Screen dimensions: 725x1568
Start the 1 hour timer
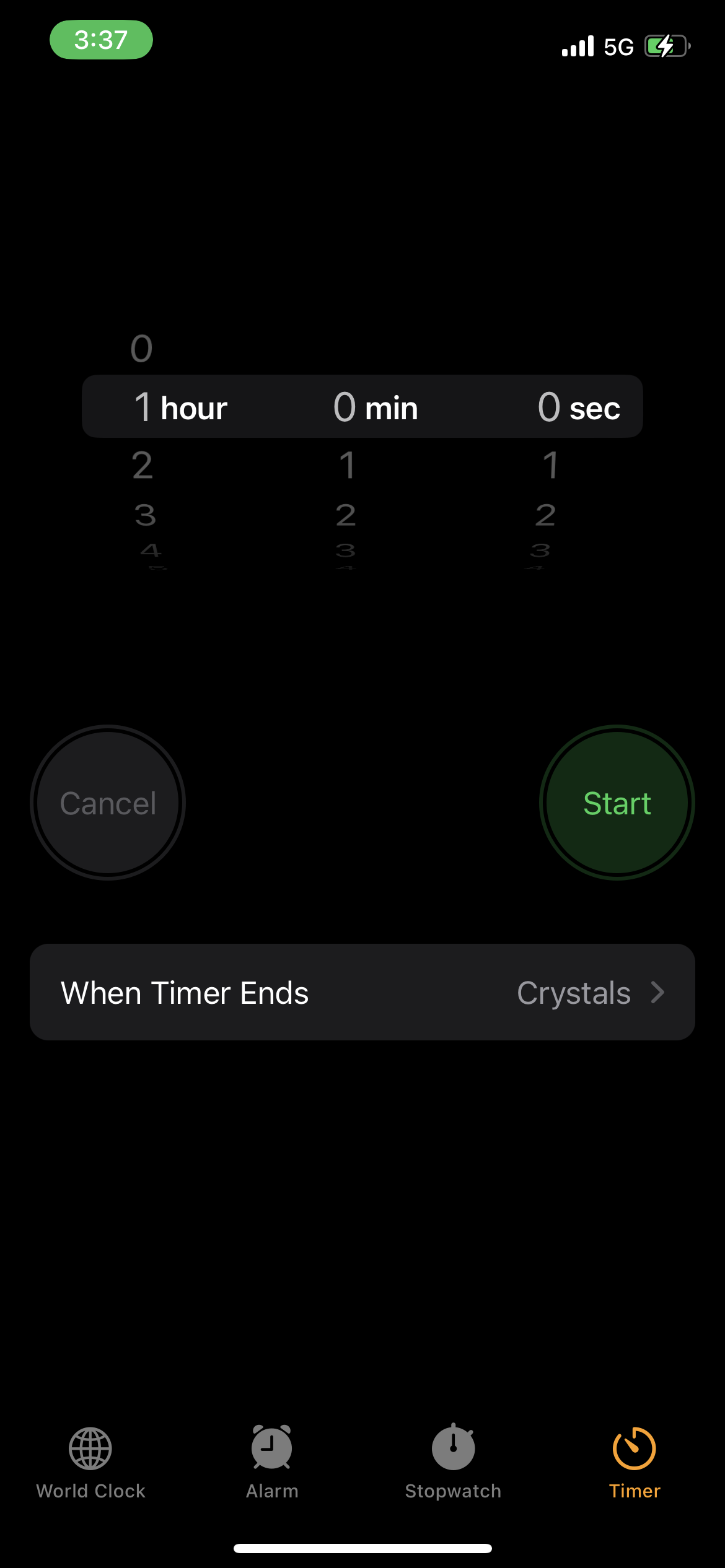coord(617,803)
